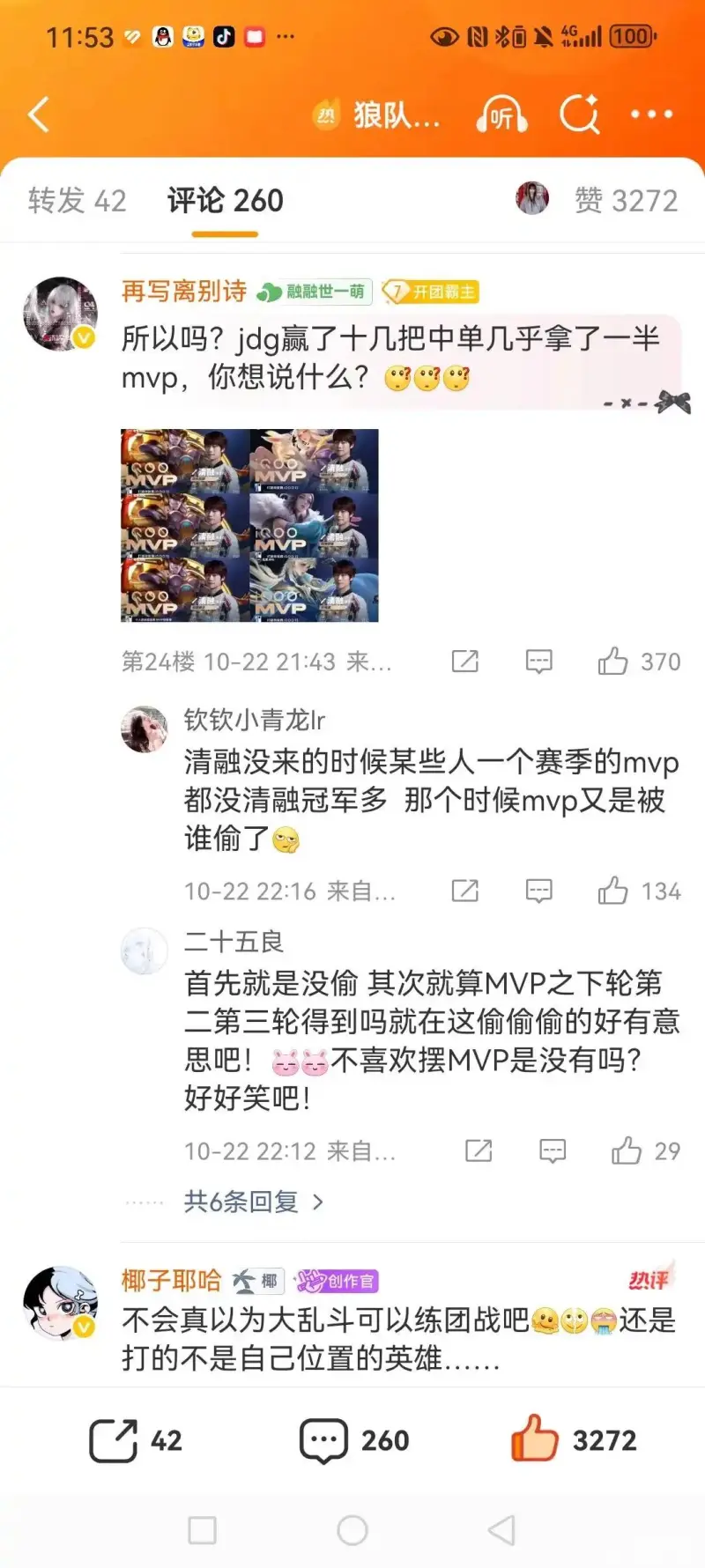Open the listen headphone icon
The height and width of the screenshot is (1568, 705).
pos(501,115)
